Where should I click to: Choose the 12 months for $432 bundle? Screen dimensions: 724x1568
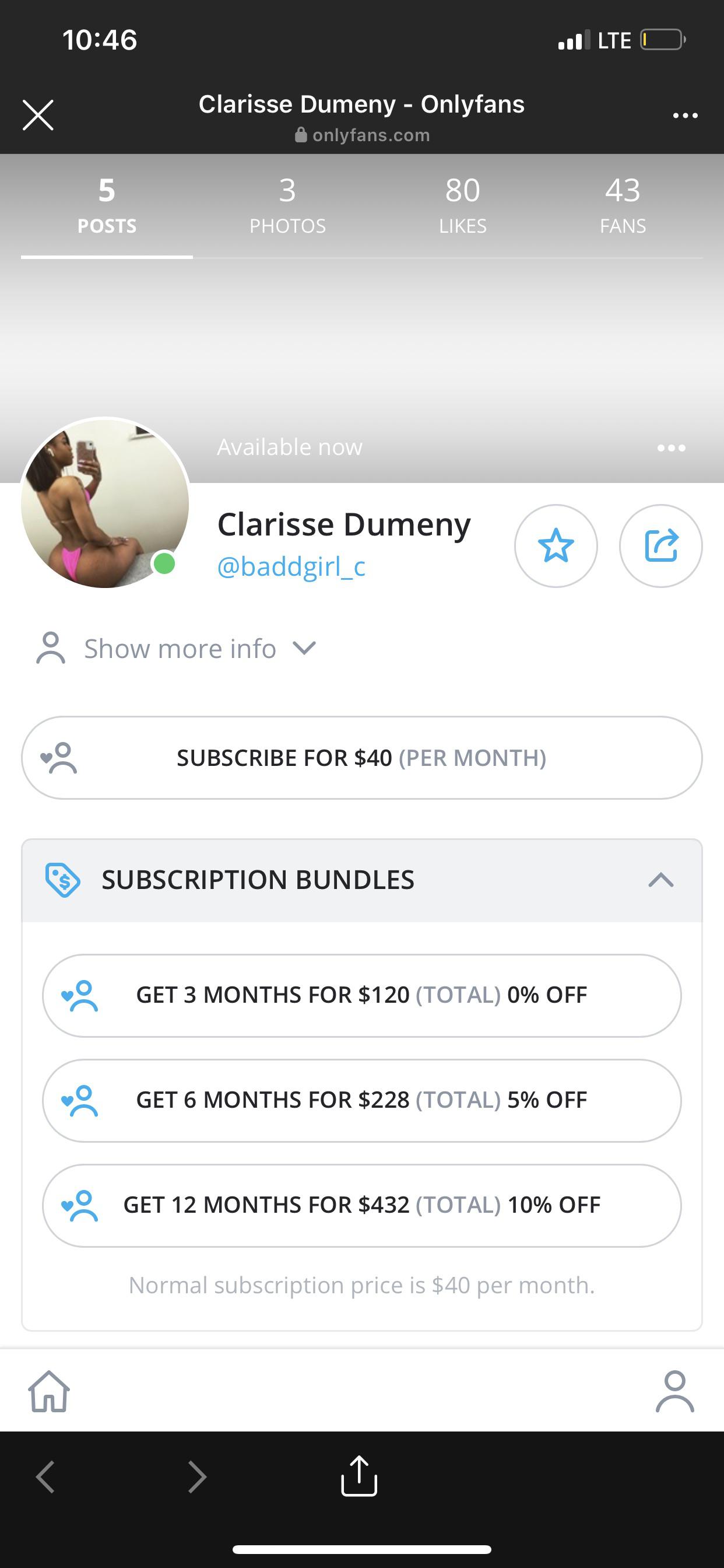click(x=361, y=1205)
